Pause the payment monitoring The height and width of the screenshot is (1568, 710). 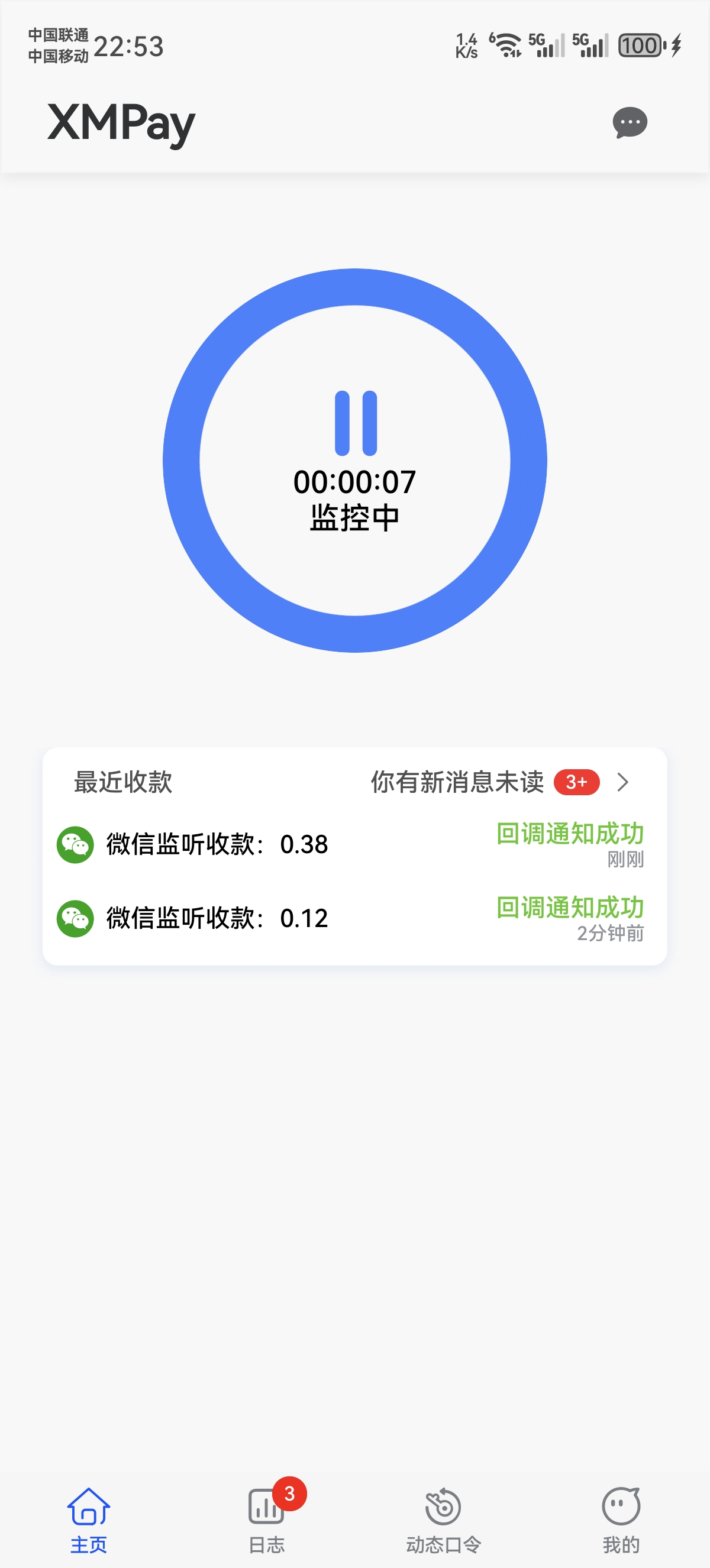click(356, 423)
